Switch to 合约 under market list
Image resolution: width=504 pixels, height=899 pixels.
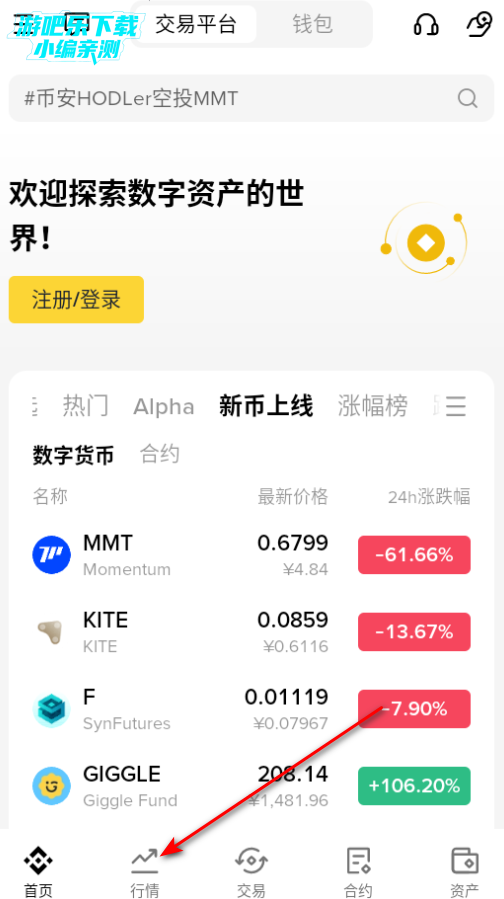point(160,454)
